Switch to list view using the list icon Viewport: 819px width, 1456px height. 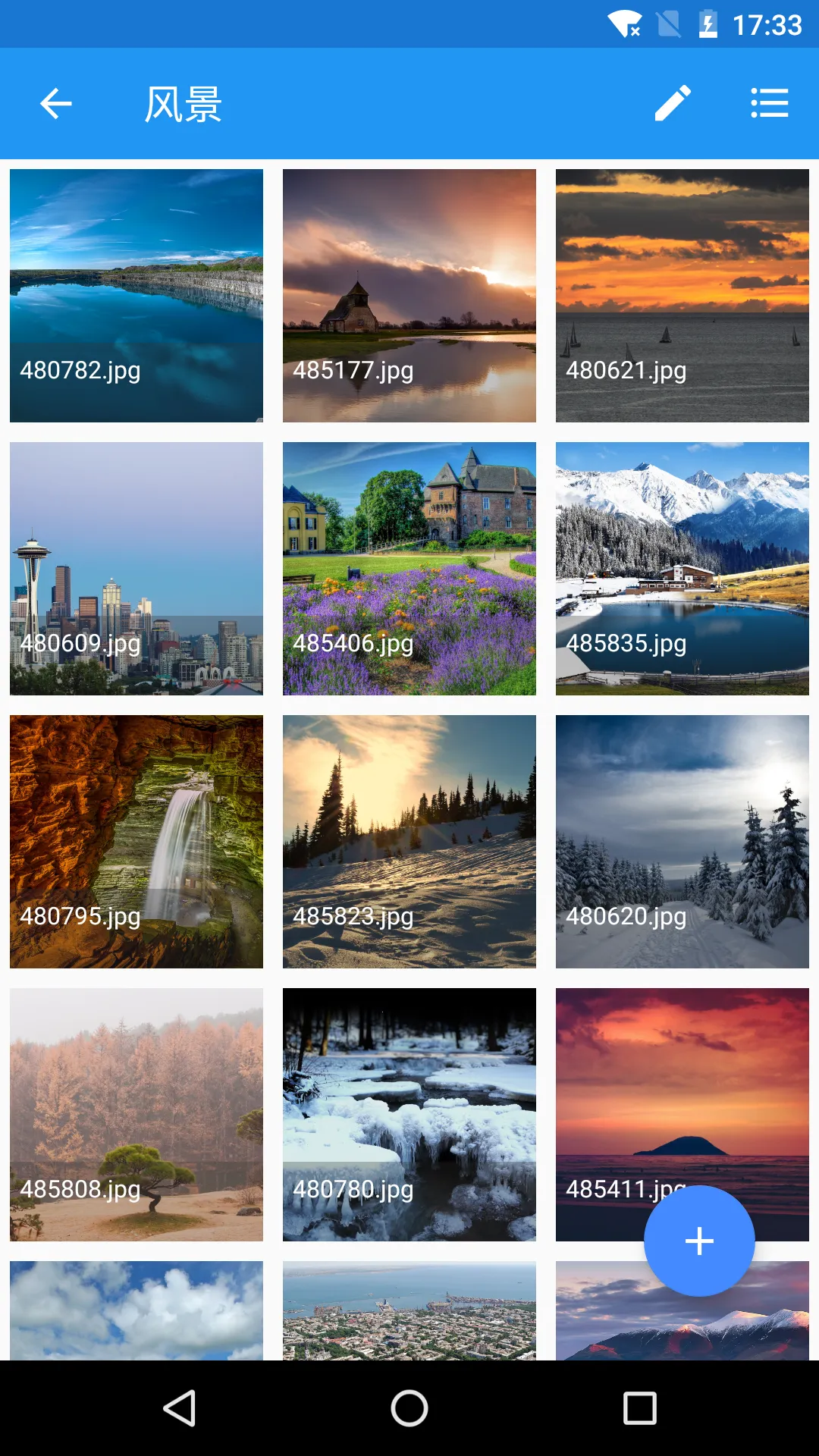768,103
